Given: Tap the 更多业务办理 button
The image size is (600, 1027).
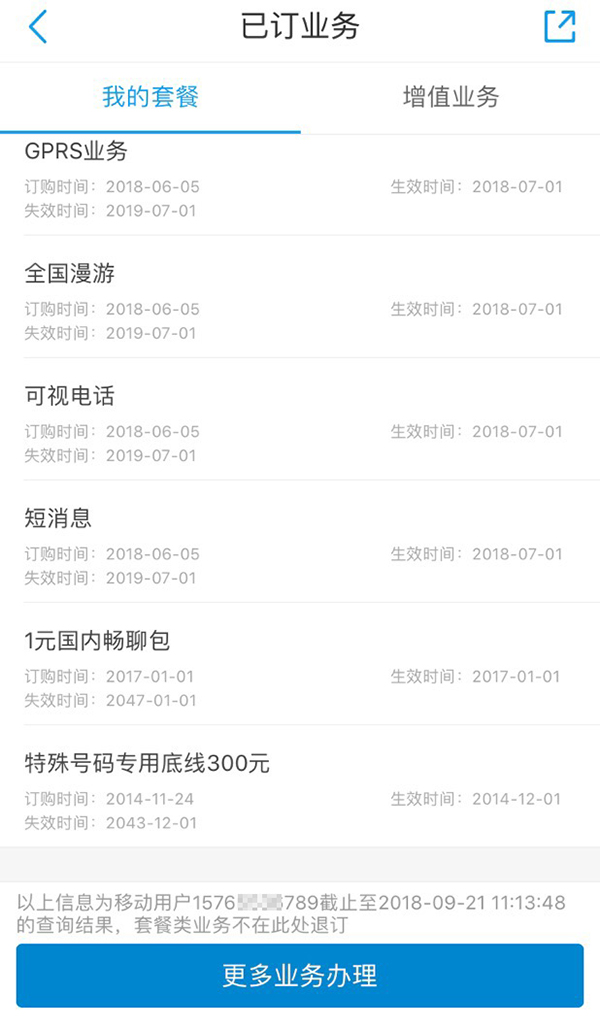Looking at the screenshot, I should tap(300, 975).
